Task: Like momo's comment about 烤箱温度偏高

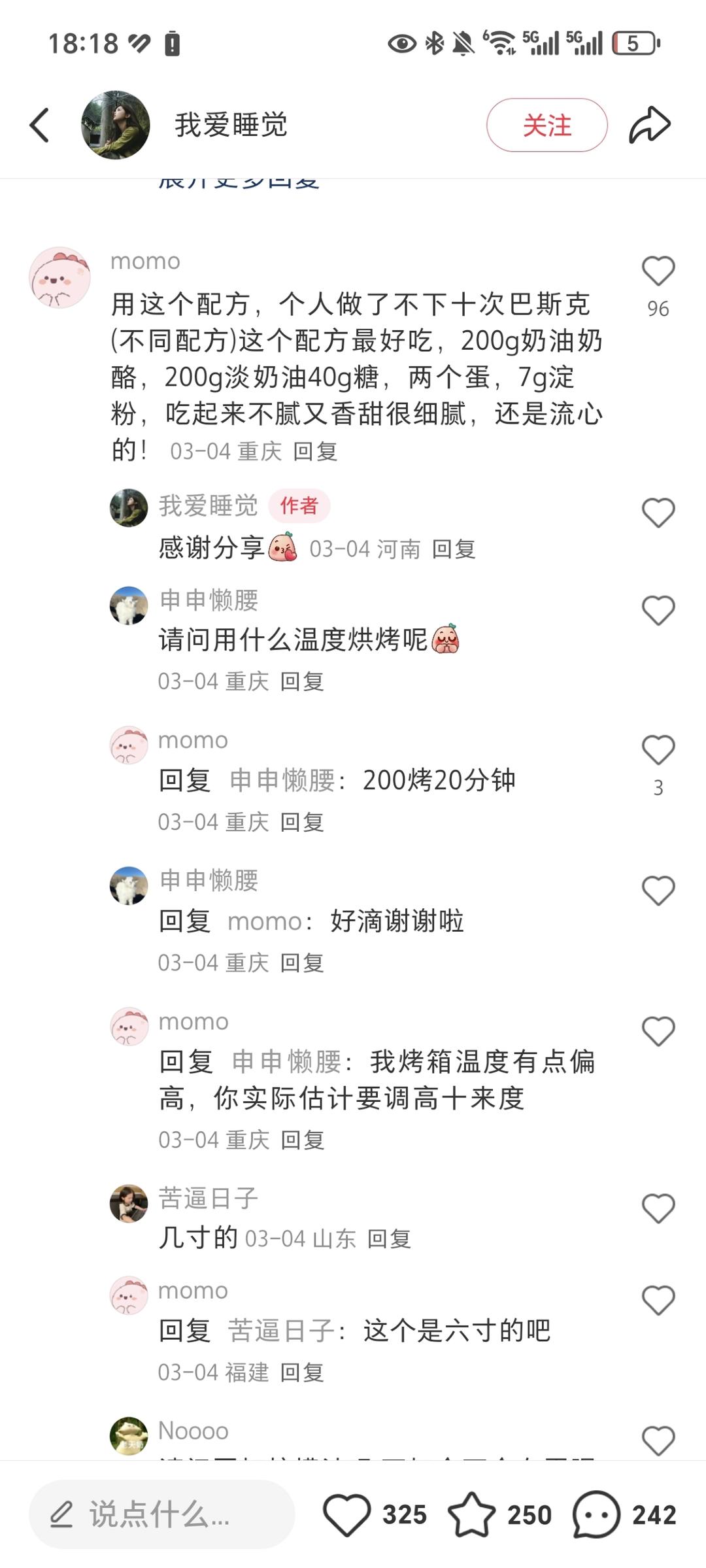Action: click(x=658, y=1031)
